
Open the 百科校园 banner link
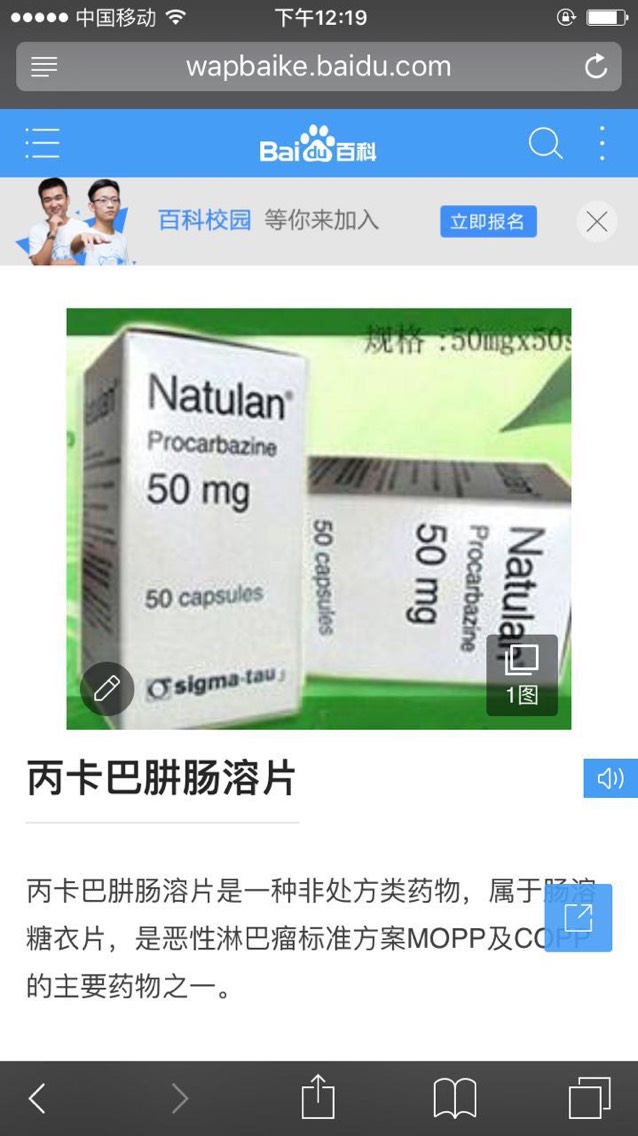click(204, 221)
